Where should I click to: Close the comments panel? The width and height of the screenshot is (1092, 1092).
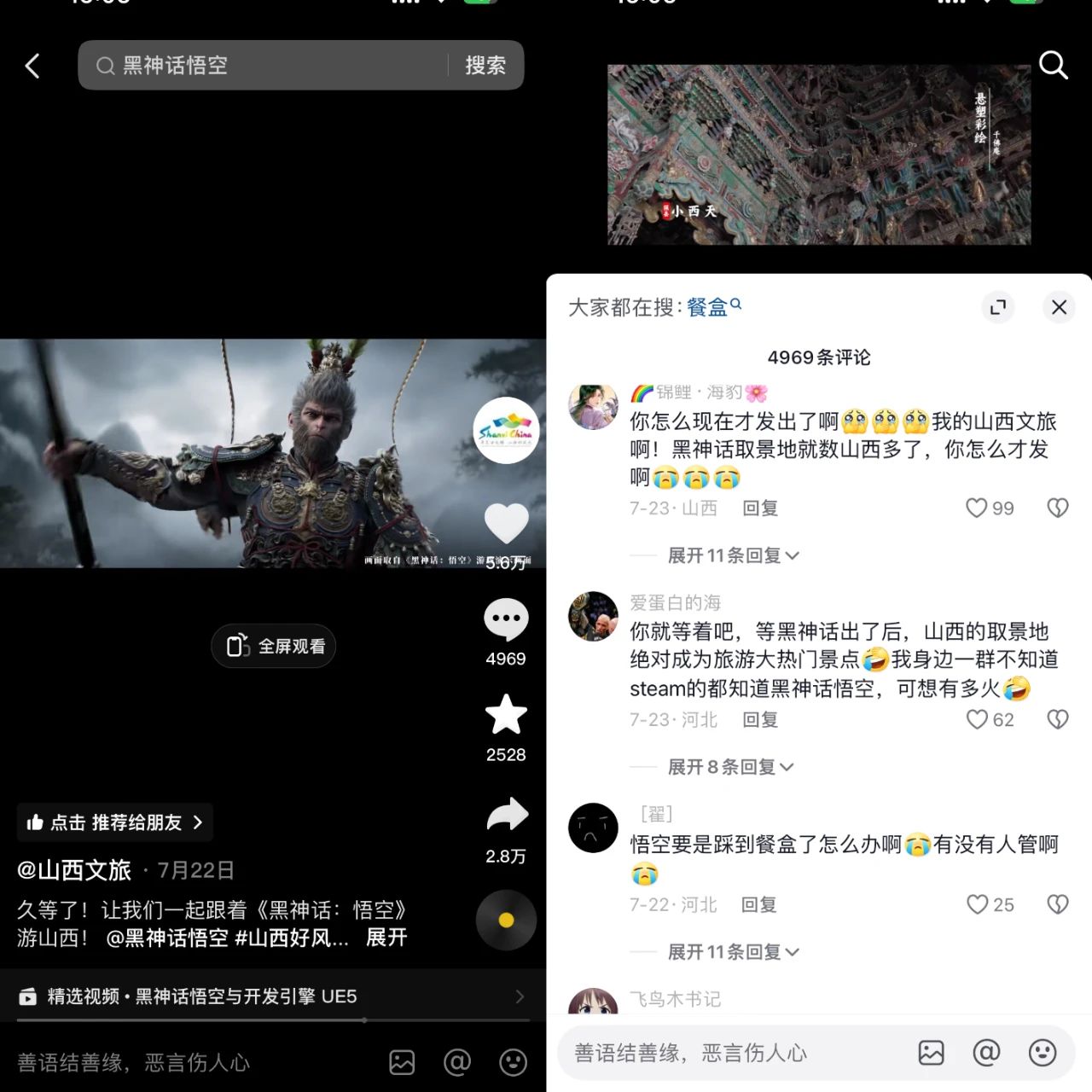click(x=1059, y=307)
